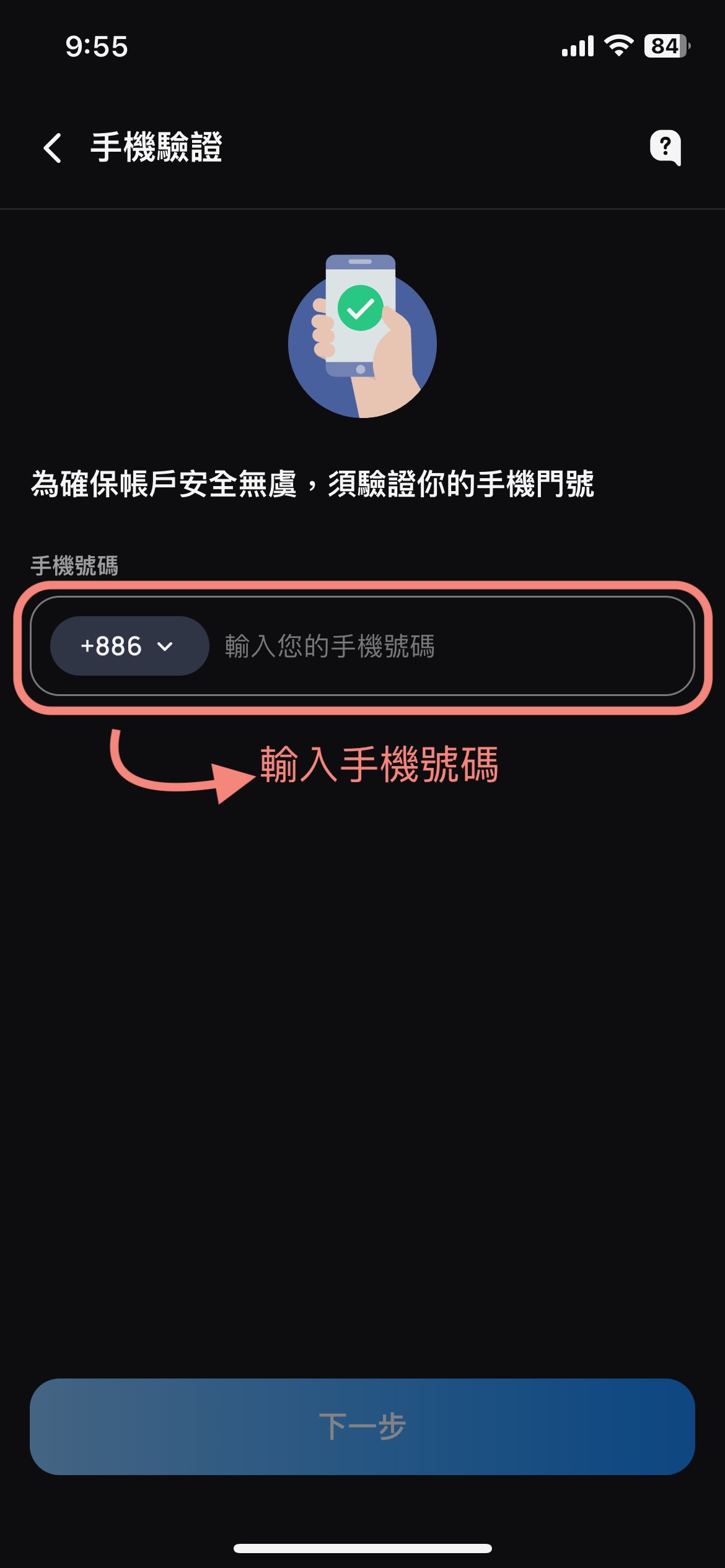
Task: Tap the question mark bubble icon
Action: (x=665, y=147)
